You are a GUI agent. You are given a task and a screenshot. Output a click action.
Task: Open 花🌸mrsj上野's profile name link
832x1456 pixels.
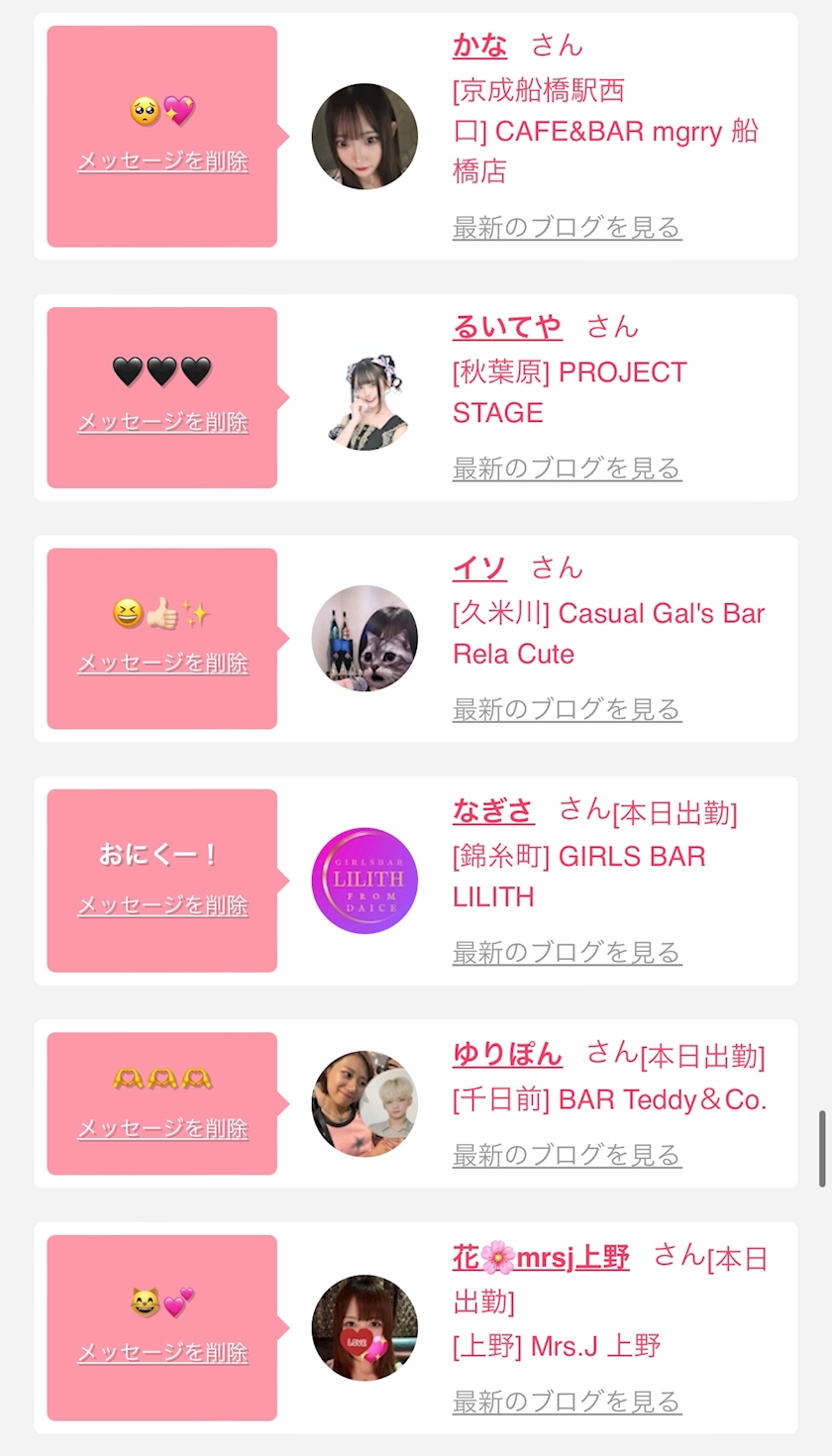(x=541, y=1258)
